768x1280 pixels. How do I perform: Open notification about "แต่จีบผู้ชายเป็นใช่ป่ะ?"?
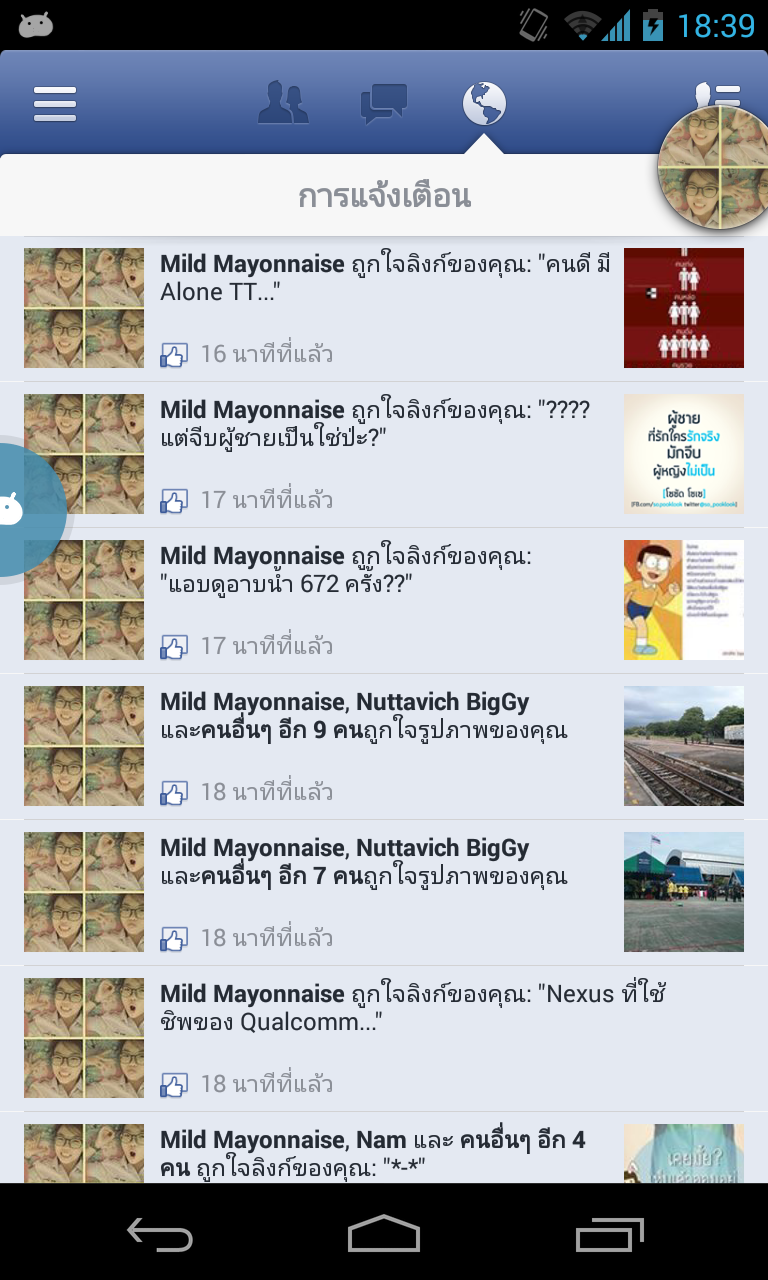[x=385, y=454]
